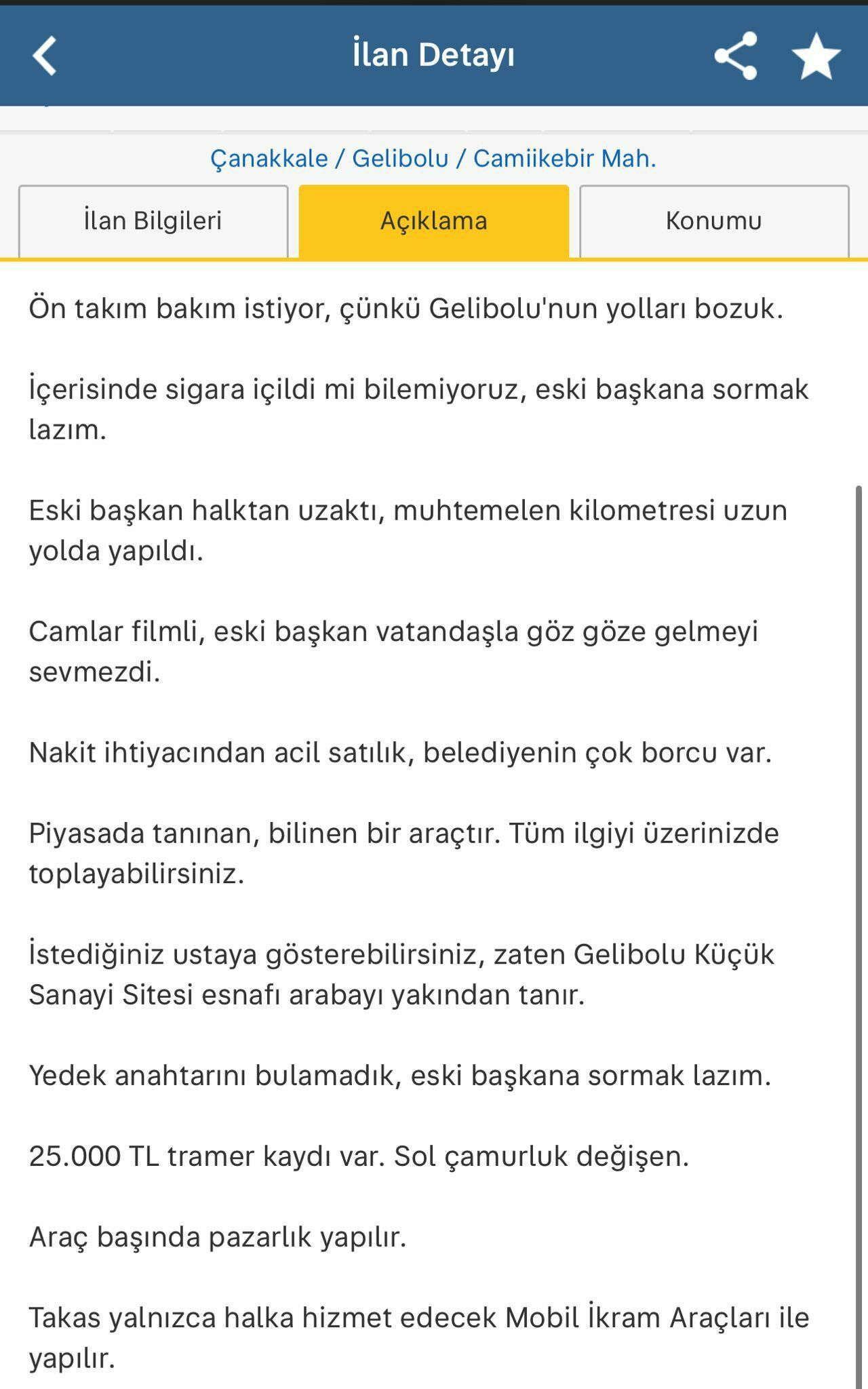
Task: Select the Açıklama tab
Action: coord(433,221)
